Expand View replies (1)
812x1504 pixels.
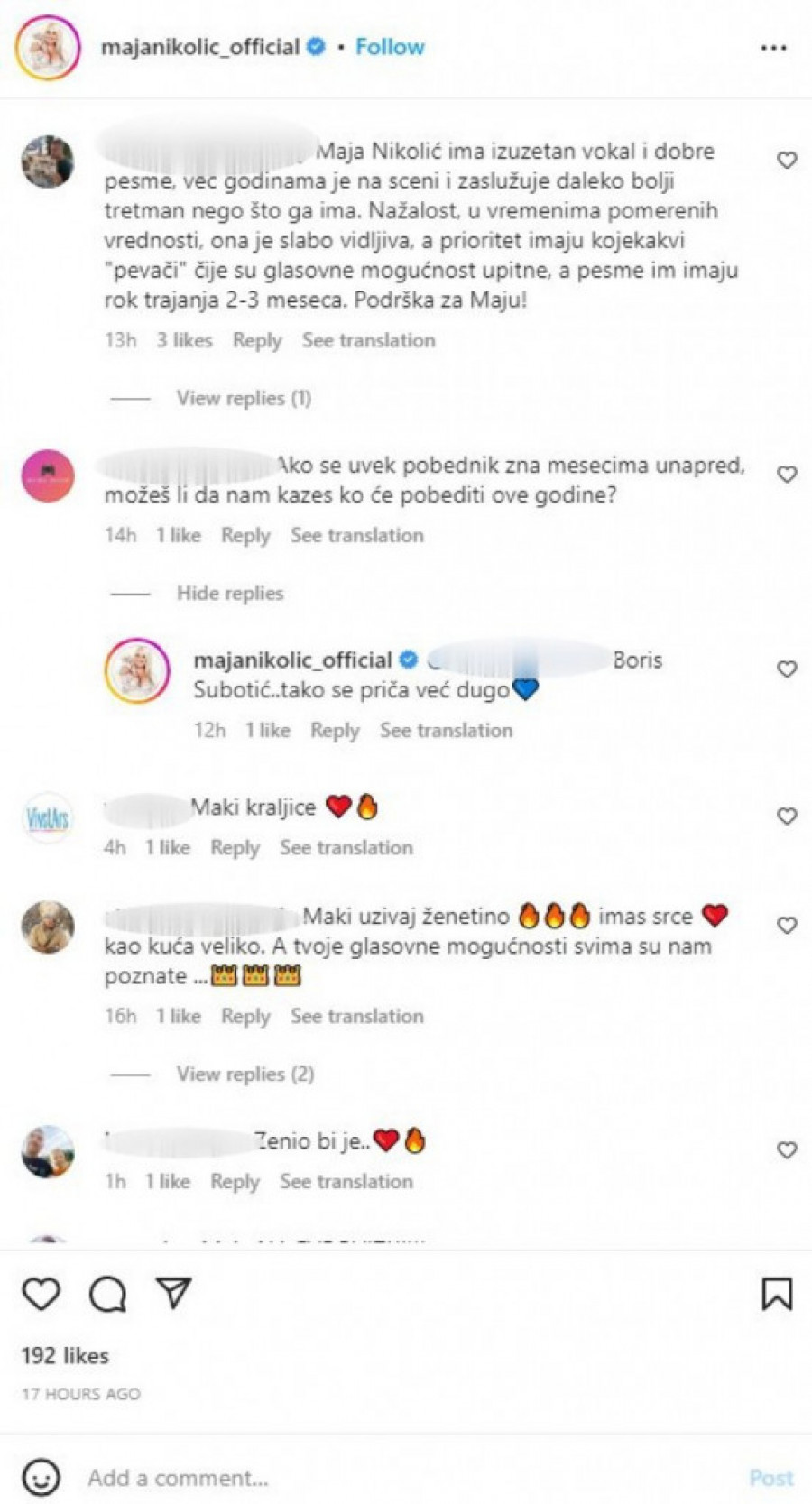pos(244,398)
